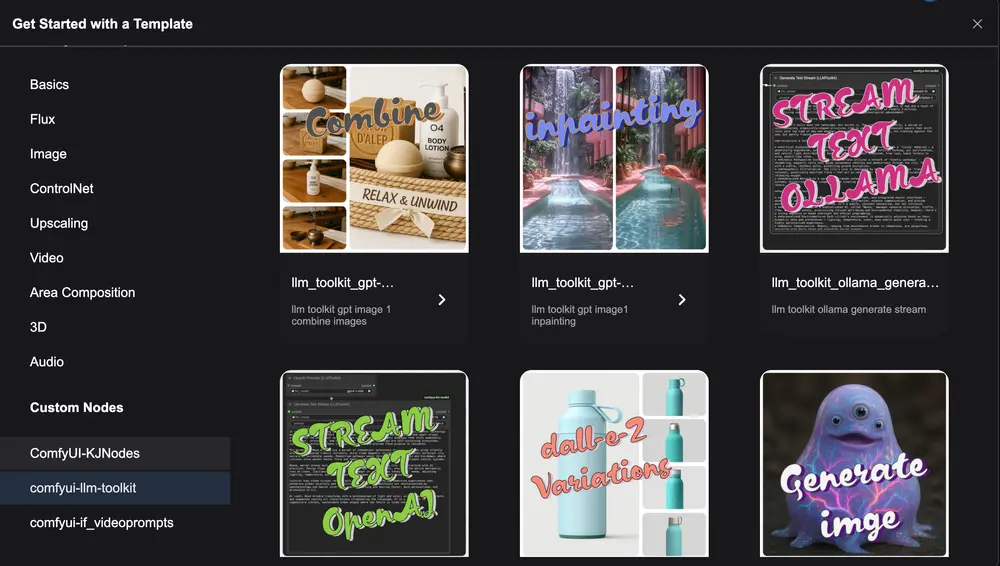This screenshot has height=566, width=1000.
Task: Open the Generate image template
Action: (x=854, y=463)
